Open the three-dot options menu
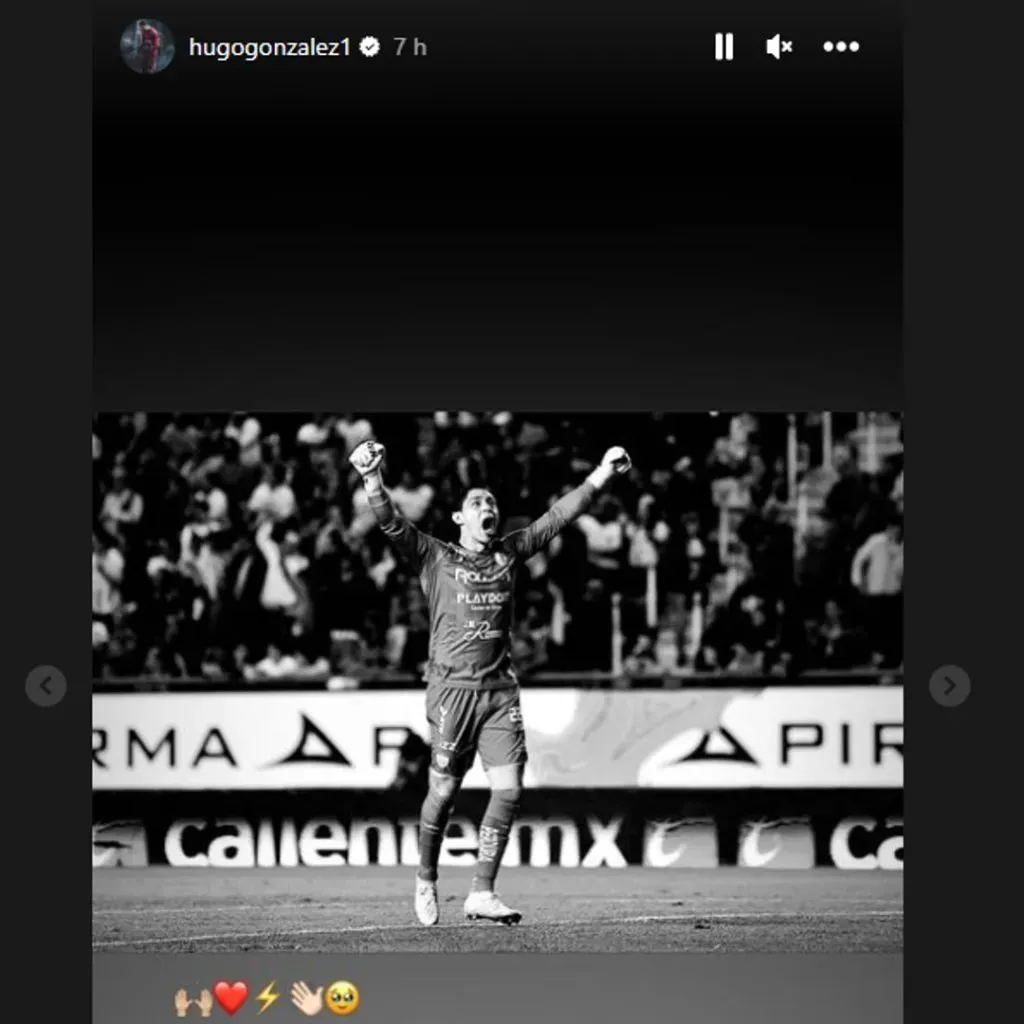The image size is (1024, 1024). tap(840, 47)
